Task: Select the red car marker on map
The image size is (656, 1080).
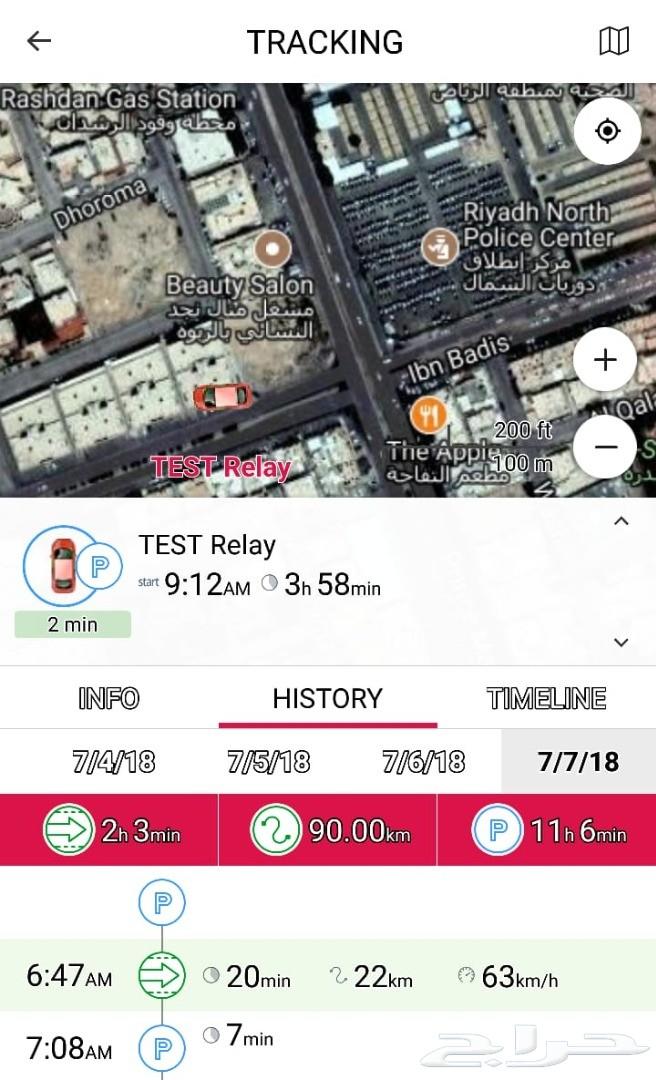Action: (x=222, y=396)
